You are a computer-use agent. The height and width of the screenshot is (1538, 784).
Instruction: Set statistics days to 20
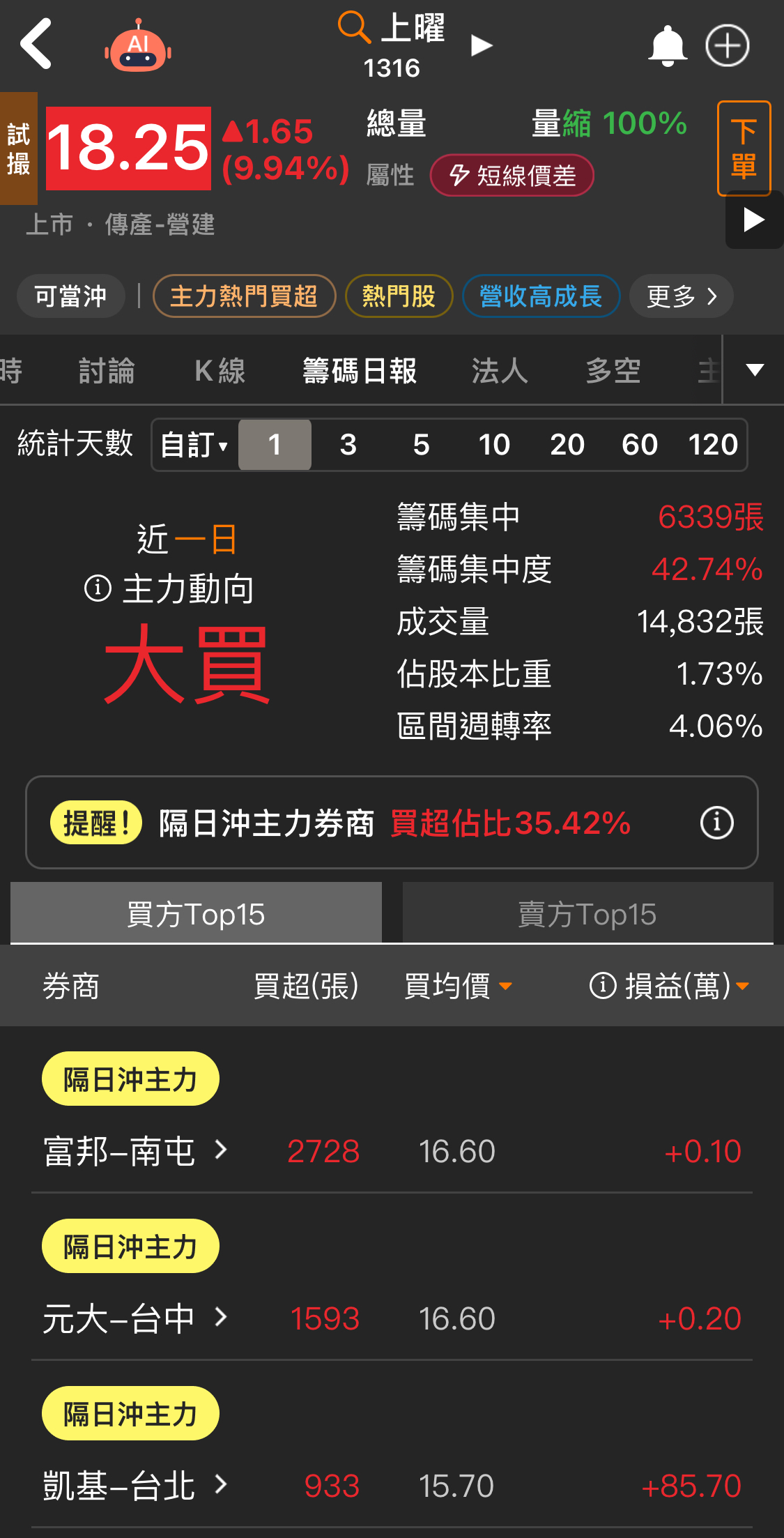[567, 445]
